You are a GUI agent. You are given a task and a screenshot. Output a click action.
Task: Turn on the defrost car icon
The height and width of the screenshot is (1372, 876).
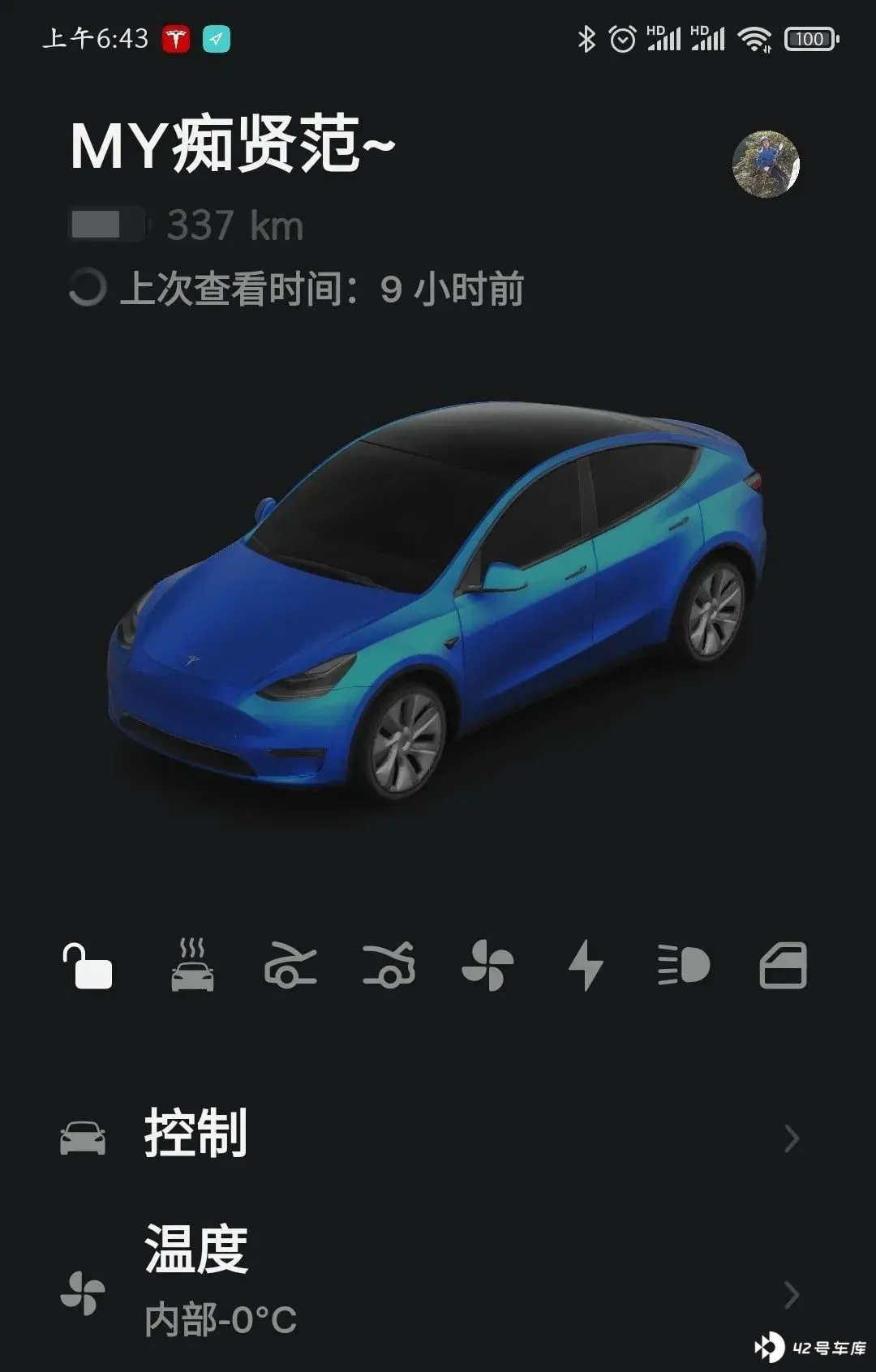(192, 966)
